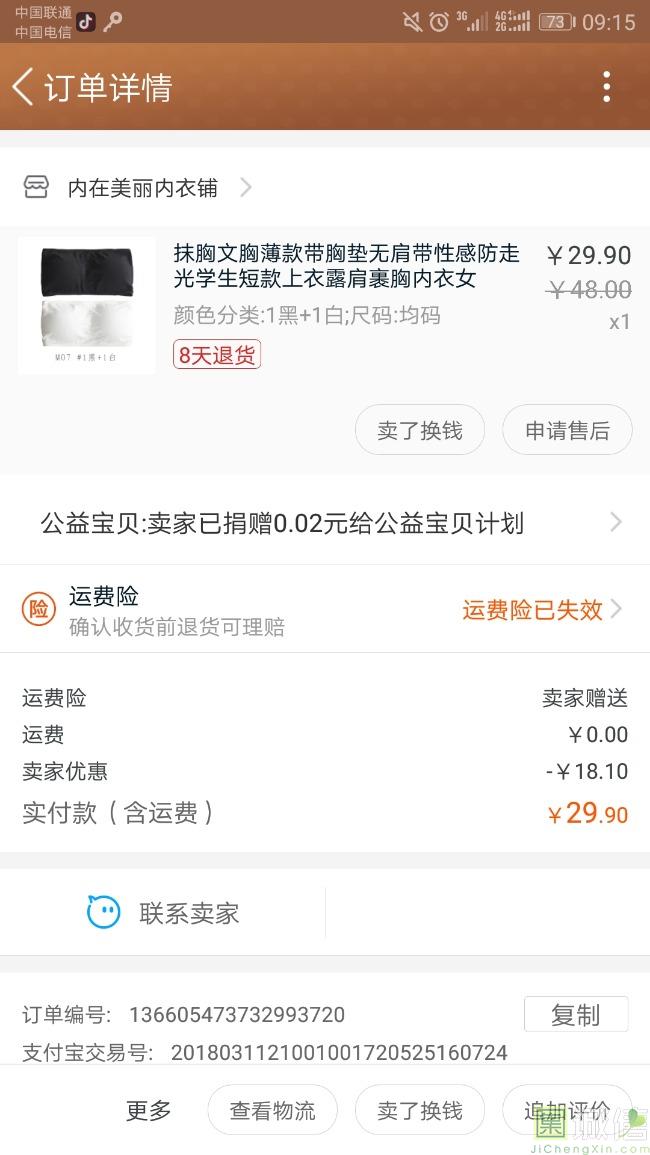
Task: Open the bandeau bra product thumbnail
Action: tap(86, 305)
